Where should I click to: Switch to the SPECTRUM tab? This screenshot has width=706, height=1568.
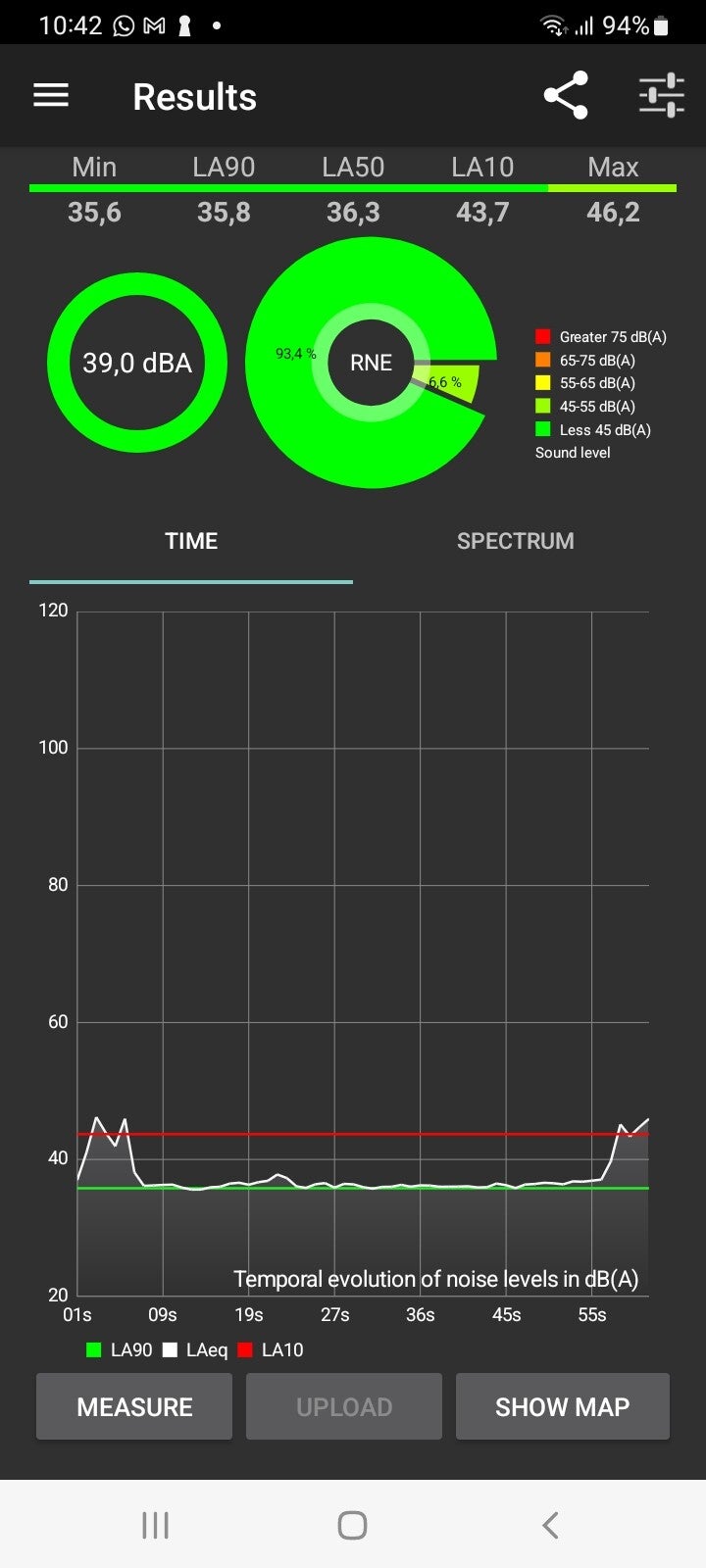pyautogui.click(x=515, y=541)
